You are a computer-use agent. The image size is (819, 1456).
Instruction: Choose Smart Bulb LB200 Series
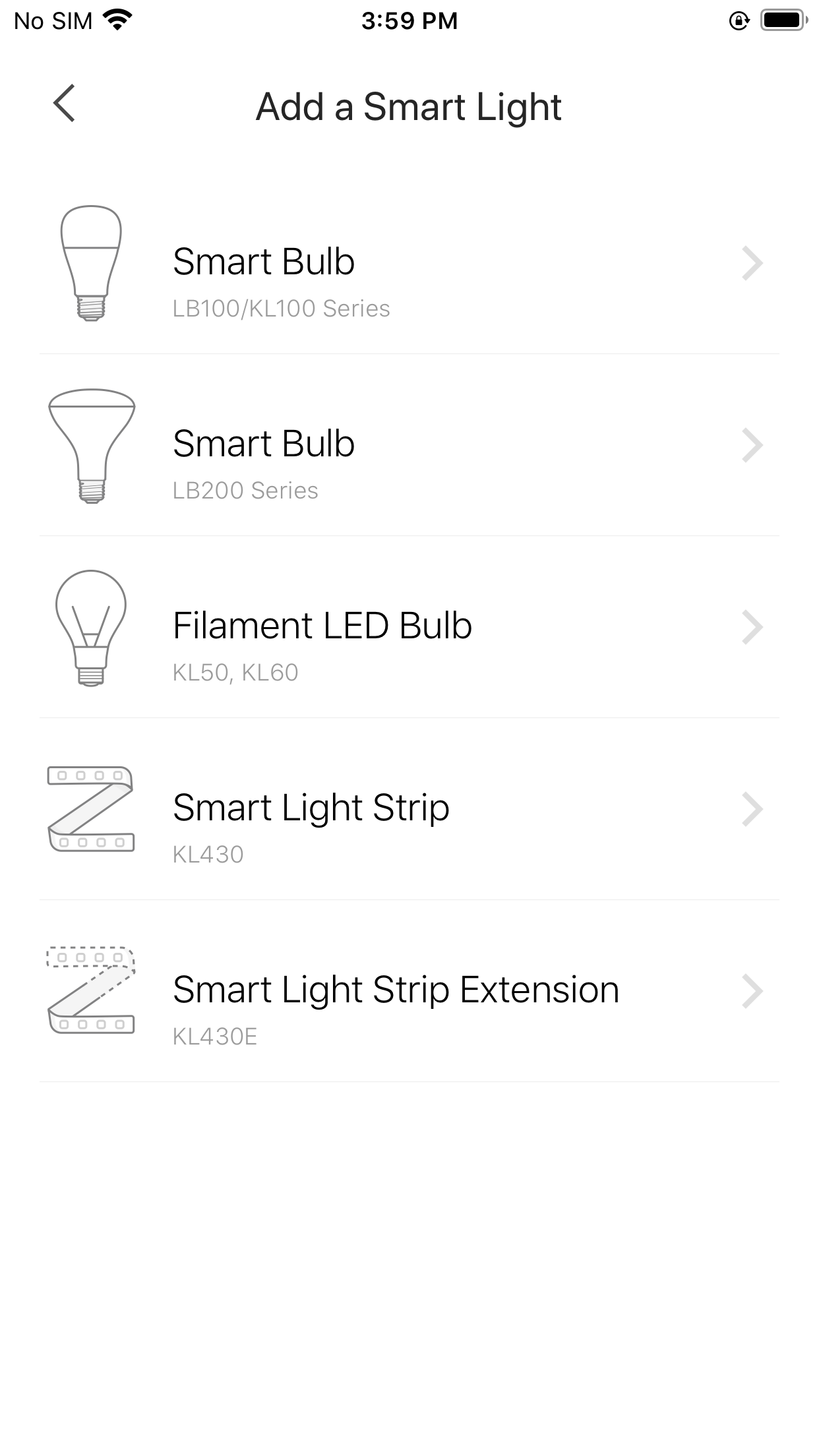click(x=409, y=445)
